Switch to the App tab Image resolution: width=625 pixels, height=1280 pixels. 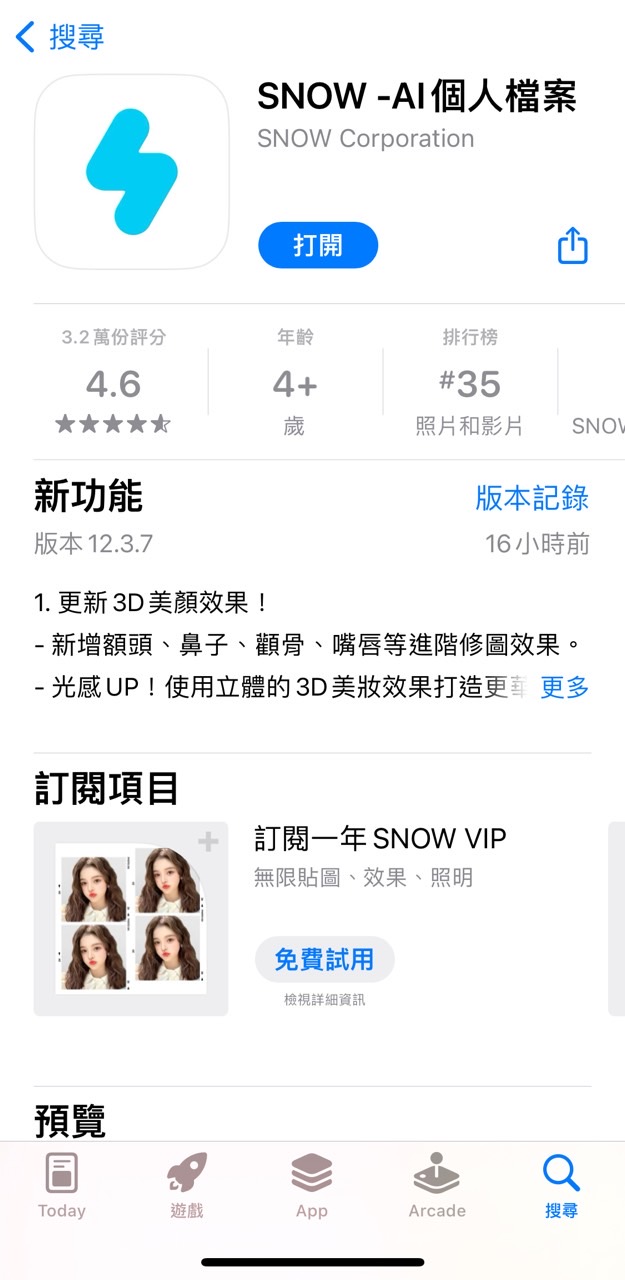pyautogui.click(x=312, y=1185)
